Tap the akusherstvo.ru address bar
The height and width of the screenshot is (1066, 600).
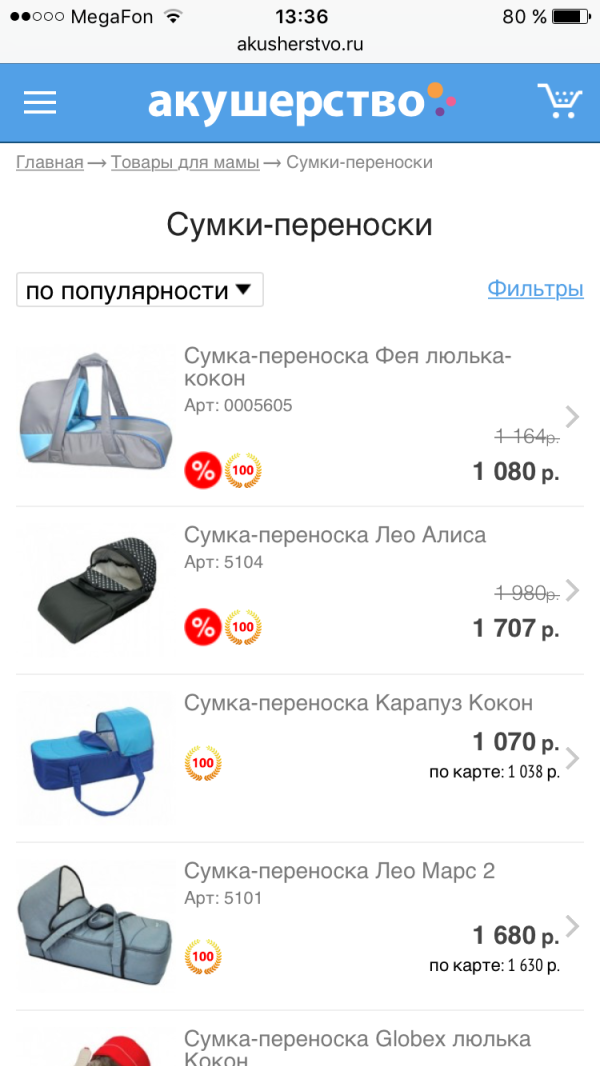(300, 44)
